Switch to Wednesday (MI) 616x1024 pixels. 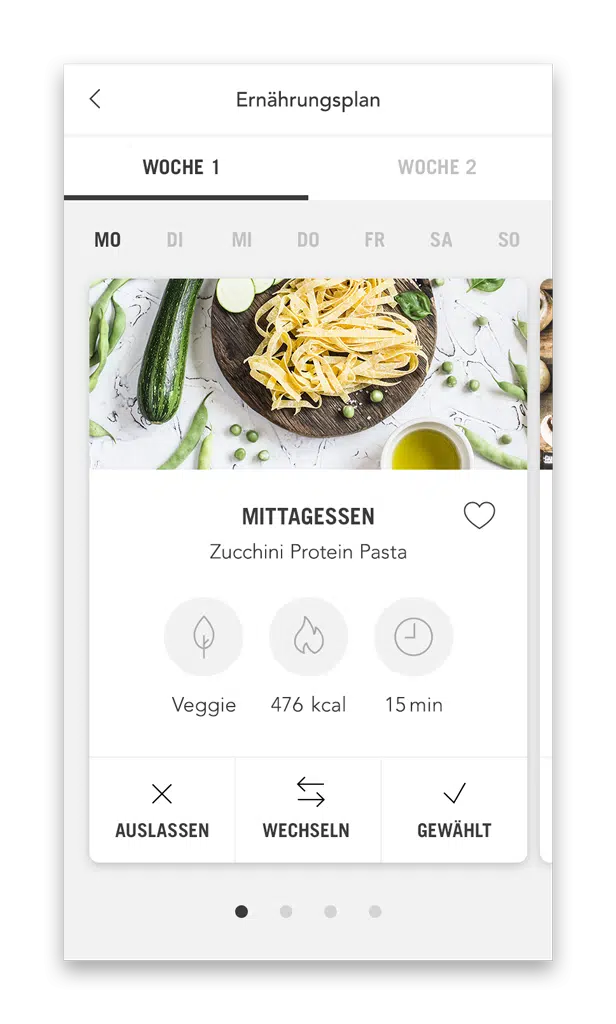point(242,240)
